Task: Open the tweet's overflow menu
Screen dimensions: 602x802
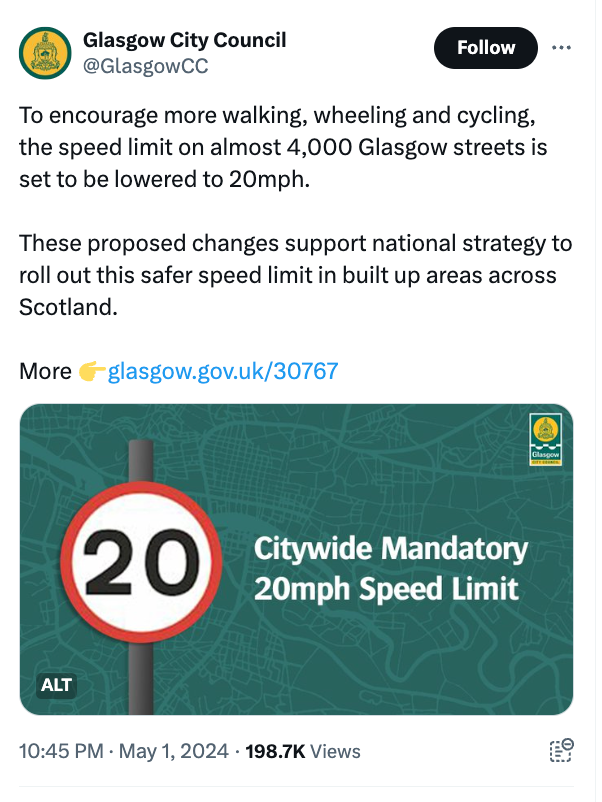Action: tap(563, 47)
